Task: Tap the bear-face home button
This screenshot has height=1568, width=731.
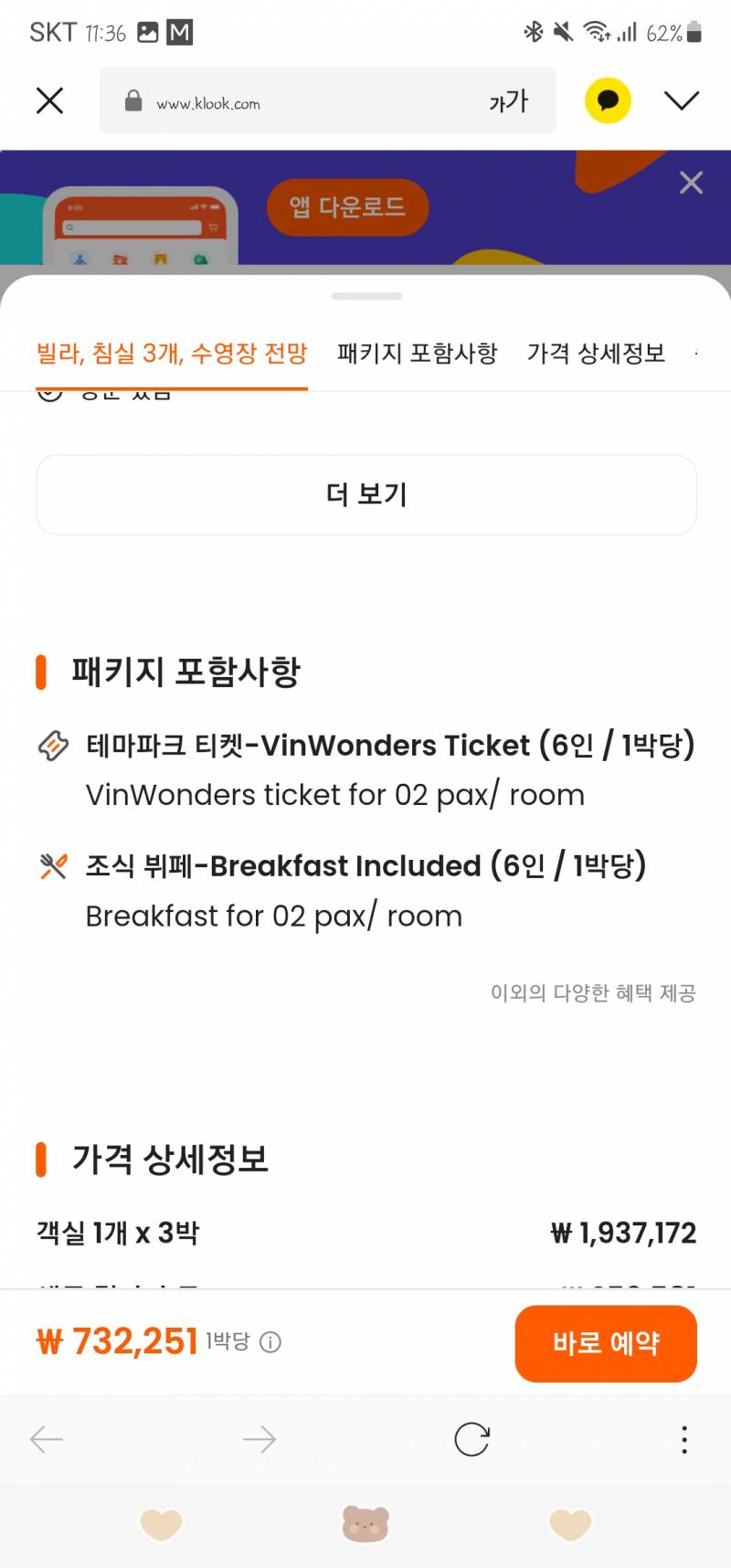Action: coord(365,1524)
